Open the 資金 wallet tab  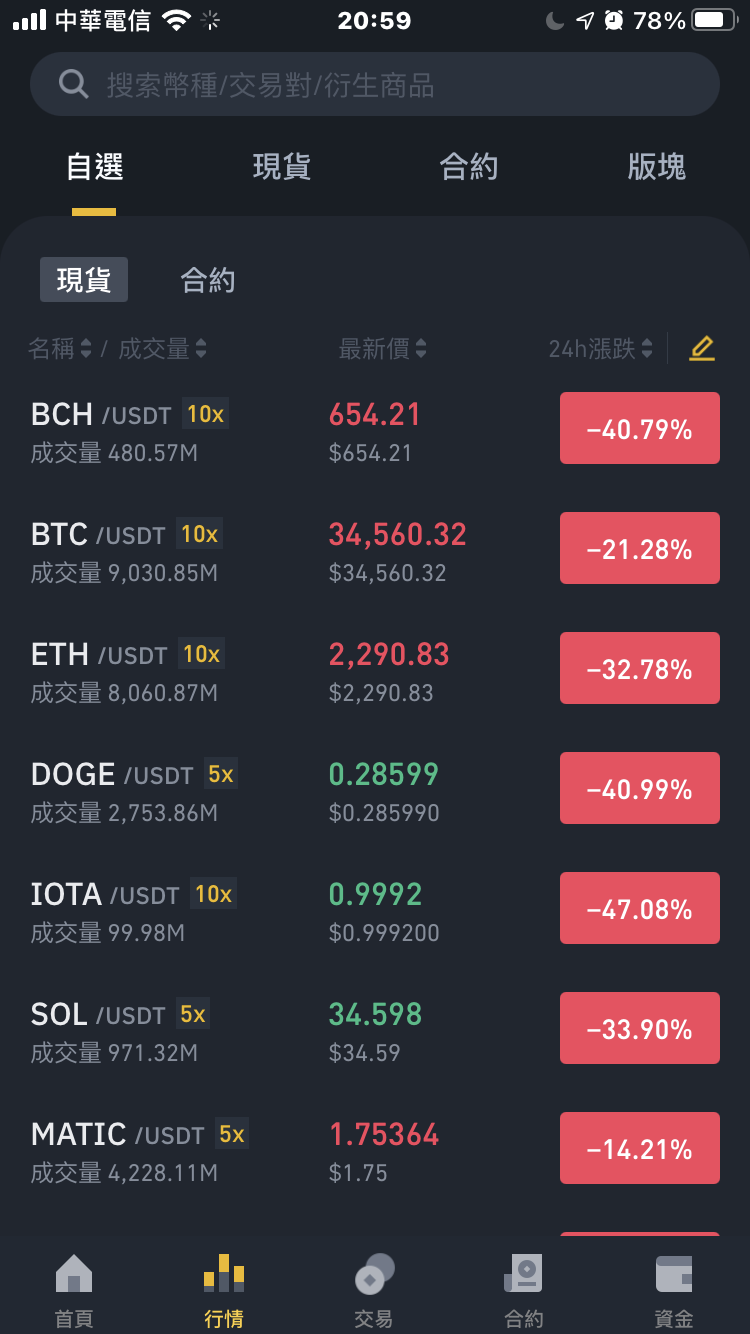click(x=674, y=1290)
